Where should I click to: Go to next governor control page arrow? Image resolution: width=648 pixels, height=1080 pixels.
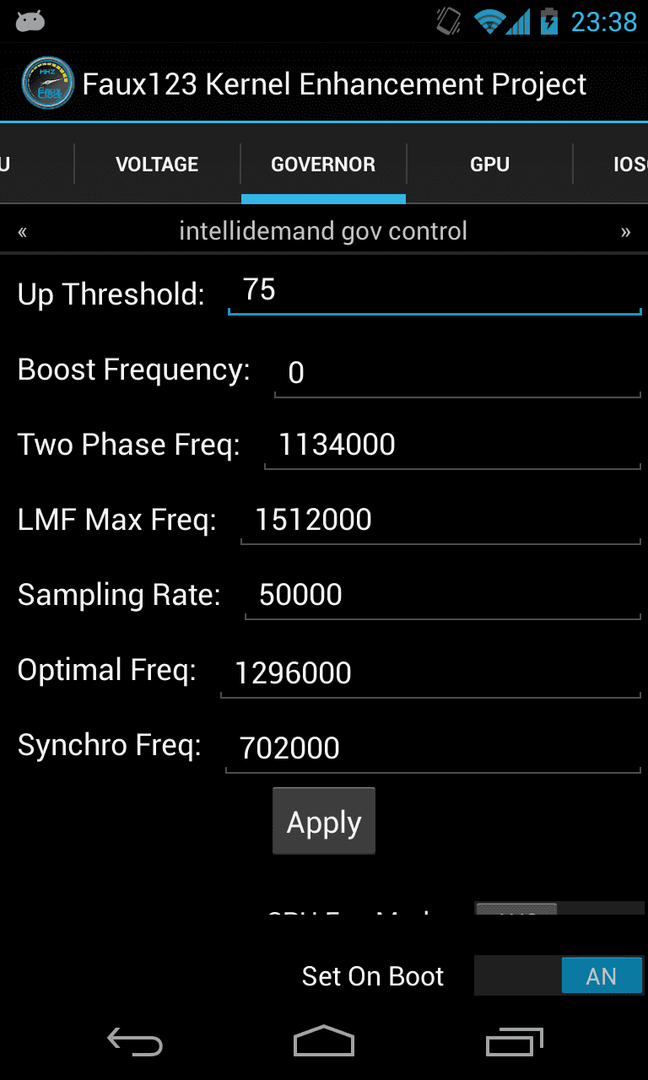[625, 231]
